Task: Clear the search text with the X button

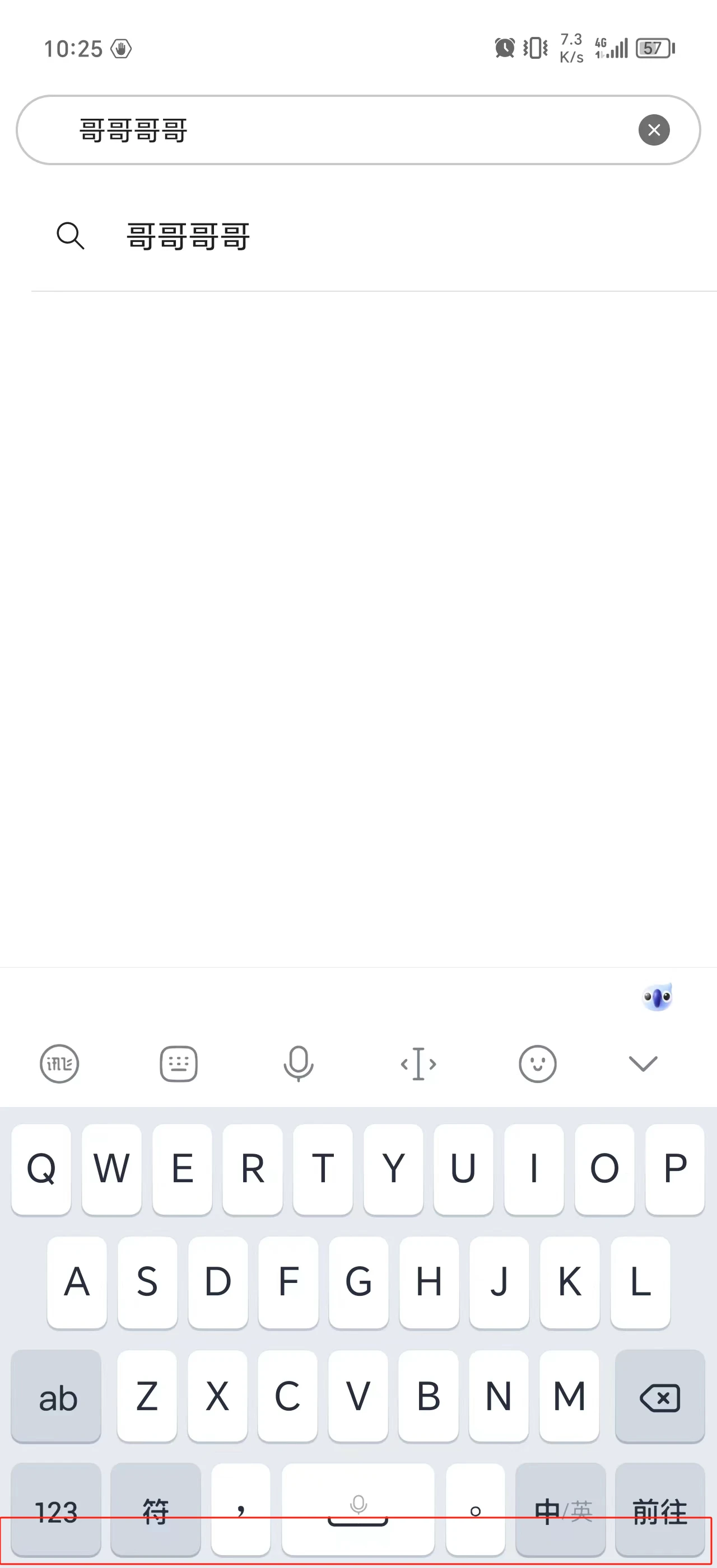Action: [x=654, y=130]
